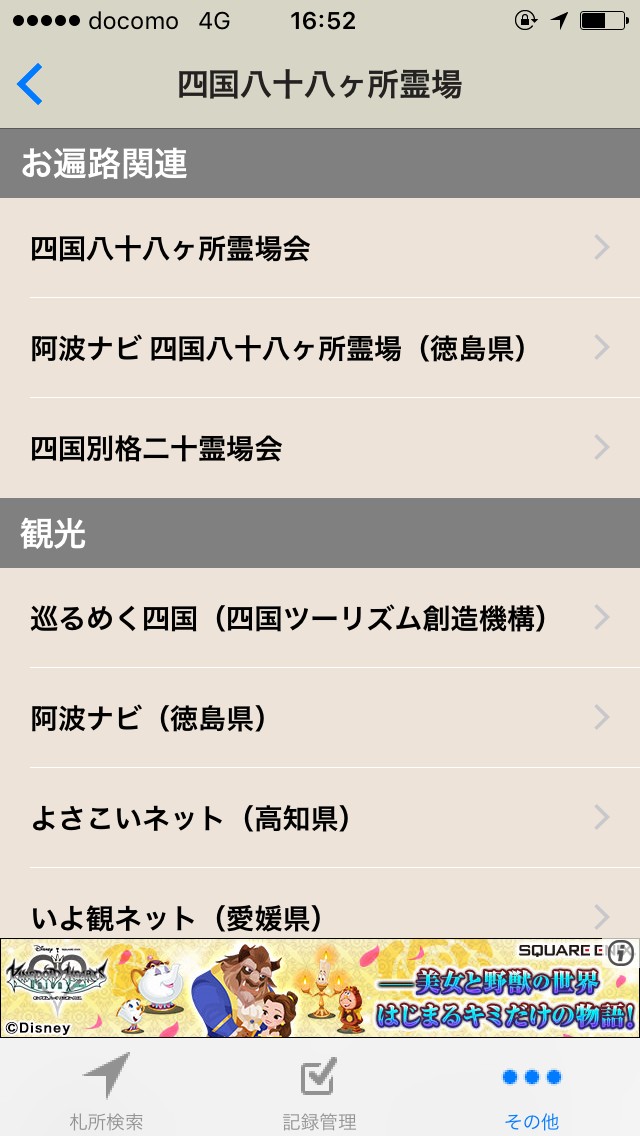Open 巡るめく四国（四国ツーリズム創造機構）

pos(320,618)
